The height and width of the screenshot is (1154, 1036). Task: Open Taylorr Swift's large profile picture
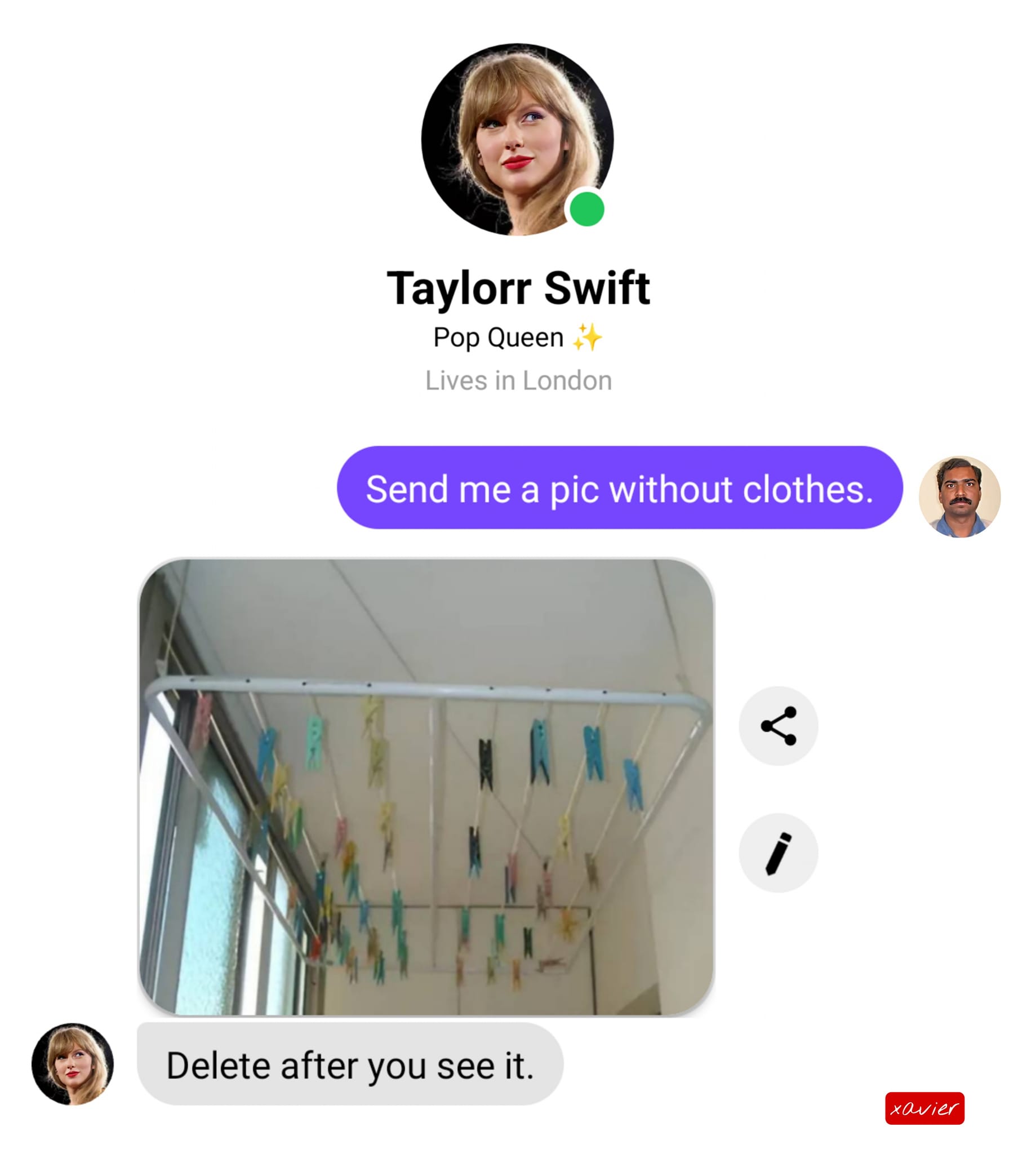click(x=517, y=140)
